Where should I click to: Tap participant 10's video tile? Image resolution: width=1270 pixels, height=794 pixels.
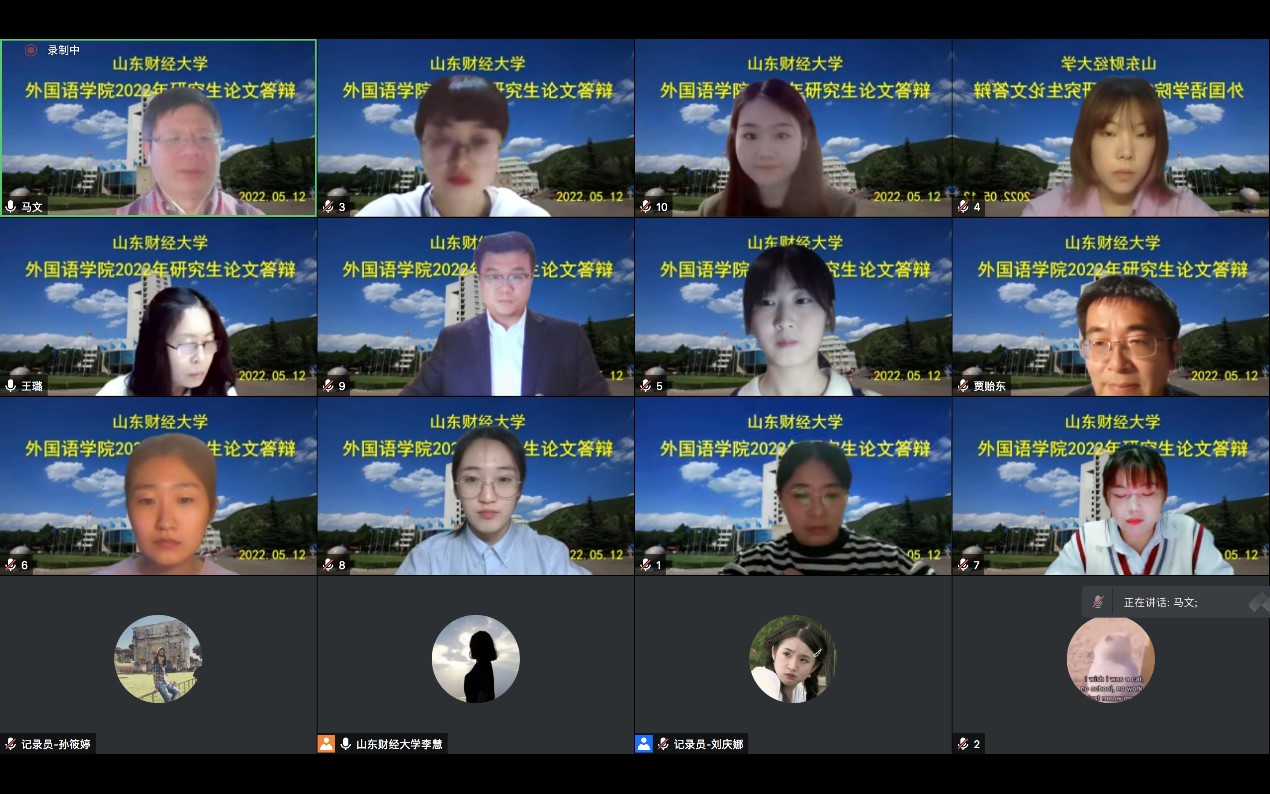point(792,128)
